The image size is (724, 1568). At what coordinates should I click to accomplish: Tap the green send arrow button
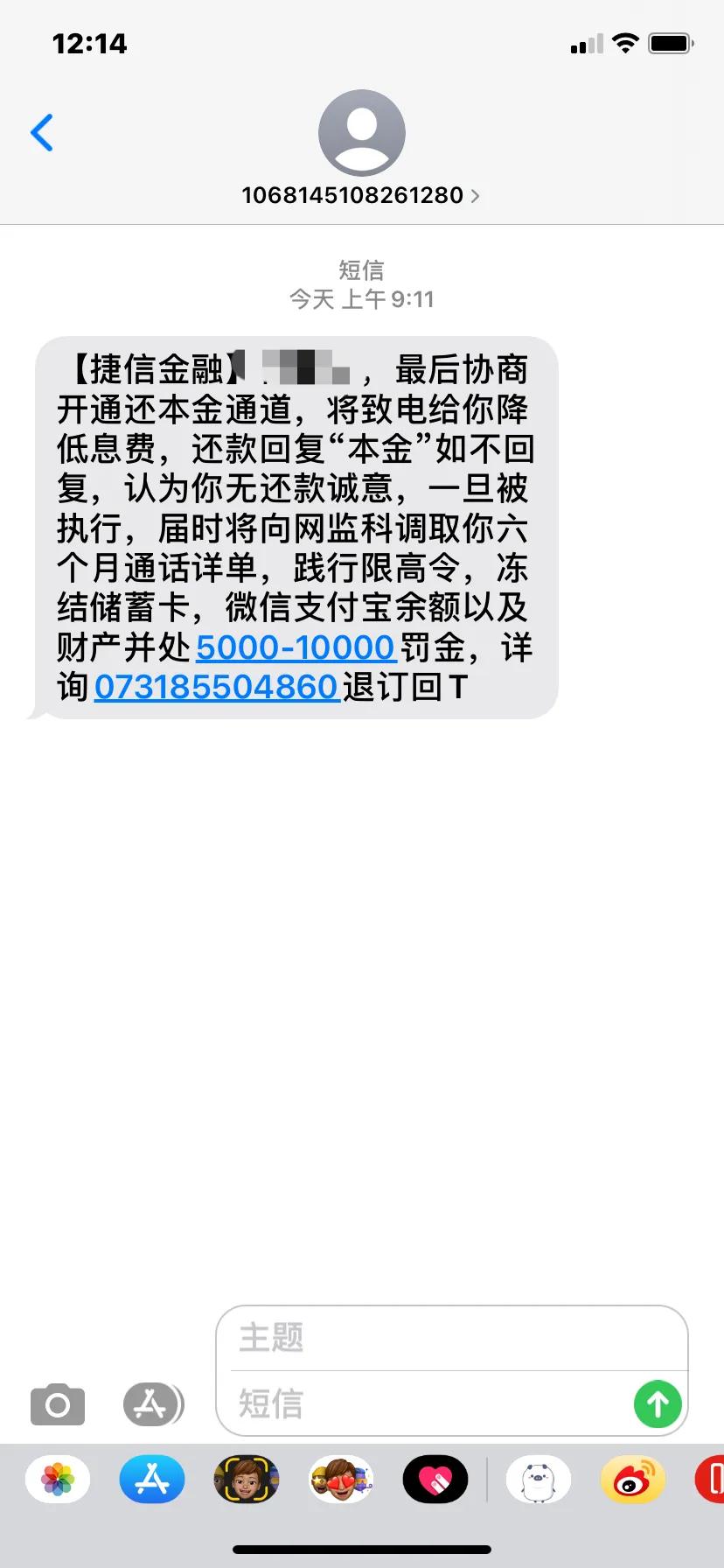[x=657, y=1404]
